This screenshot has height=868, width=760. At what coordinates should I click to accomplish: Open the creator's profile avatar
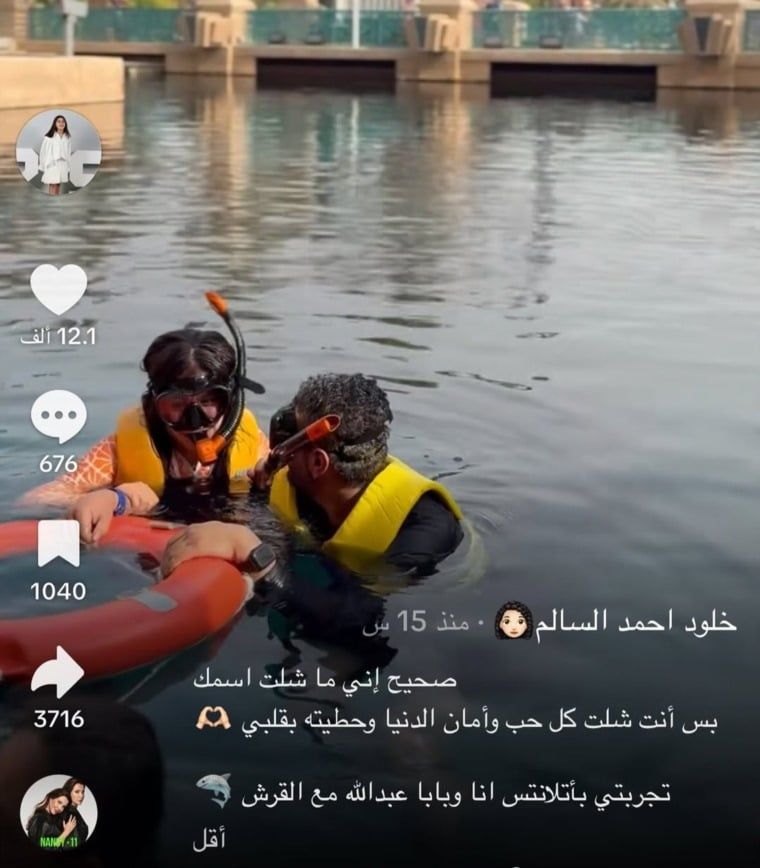point(58,151)
